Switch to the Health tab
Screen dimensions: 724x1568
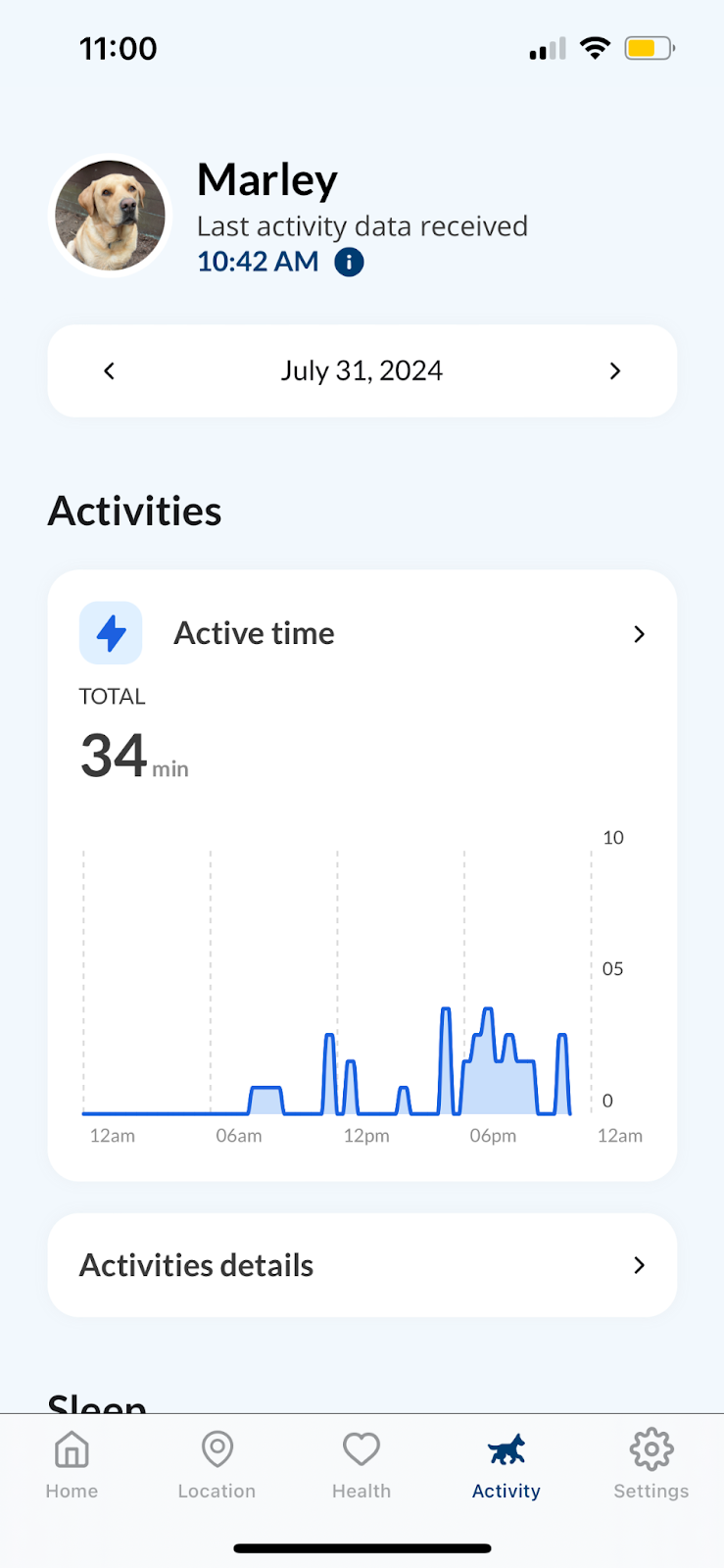click(362, 1465)
